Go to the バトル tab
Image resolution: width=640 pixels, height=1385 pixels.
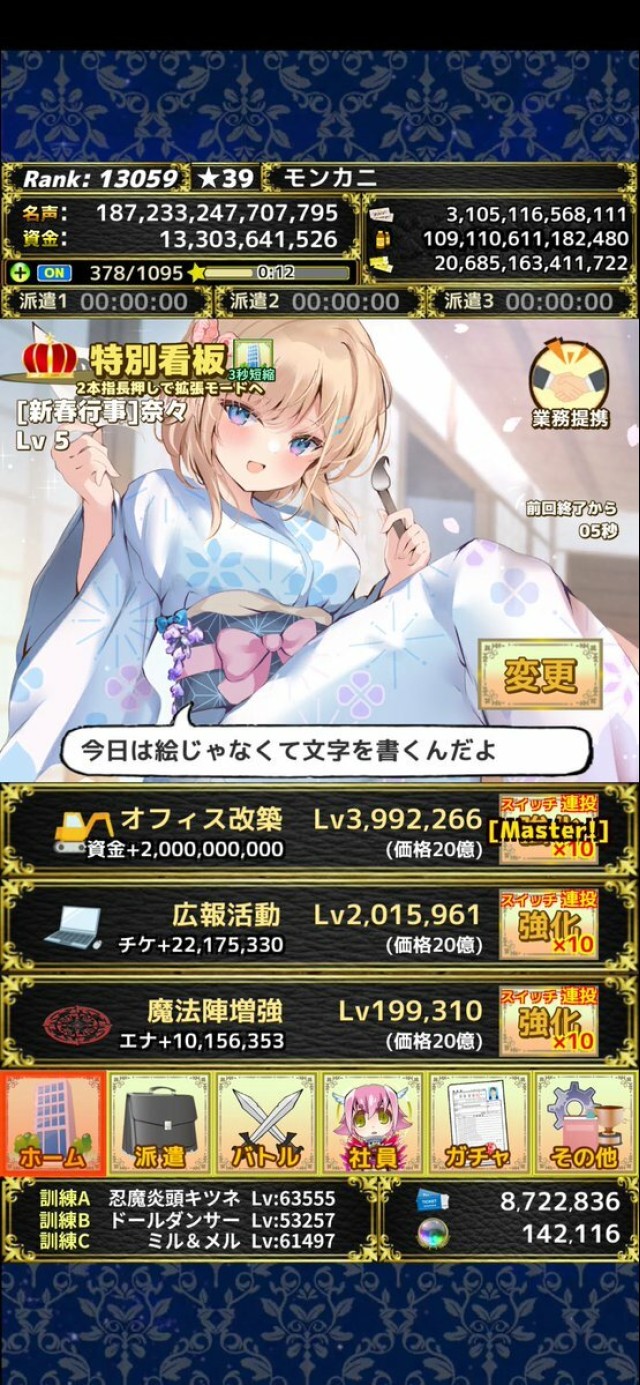pos(266,1122)
